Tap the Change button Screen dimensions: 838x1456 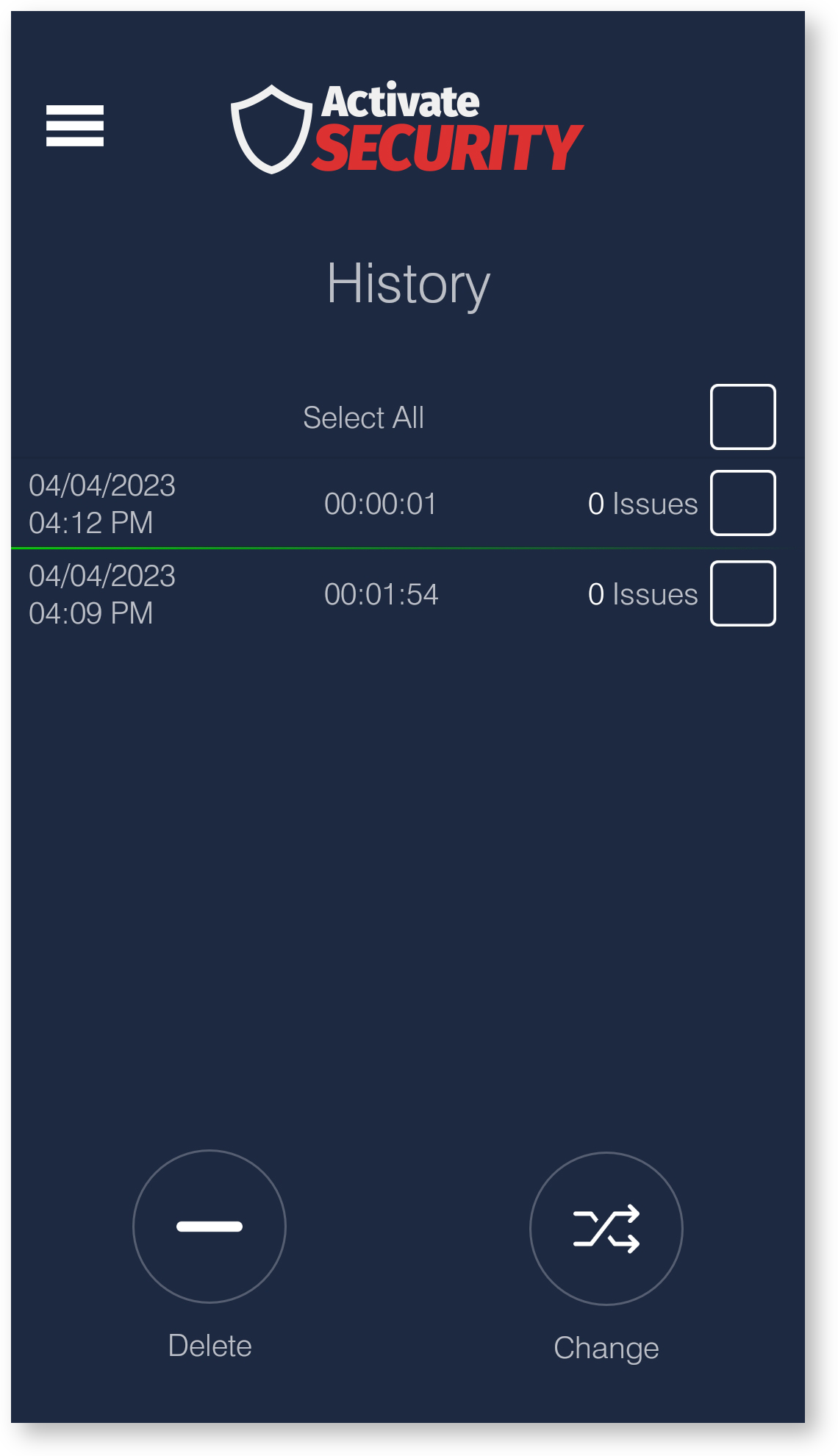606,1229
